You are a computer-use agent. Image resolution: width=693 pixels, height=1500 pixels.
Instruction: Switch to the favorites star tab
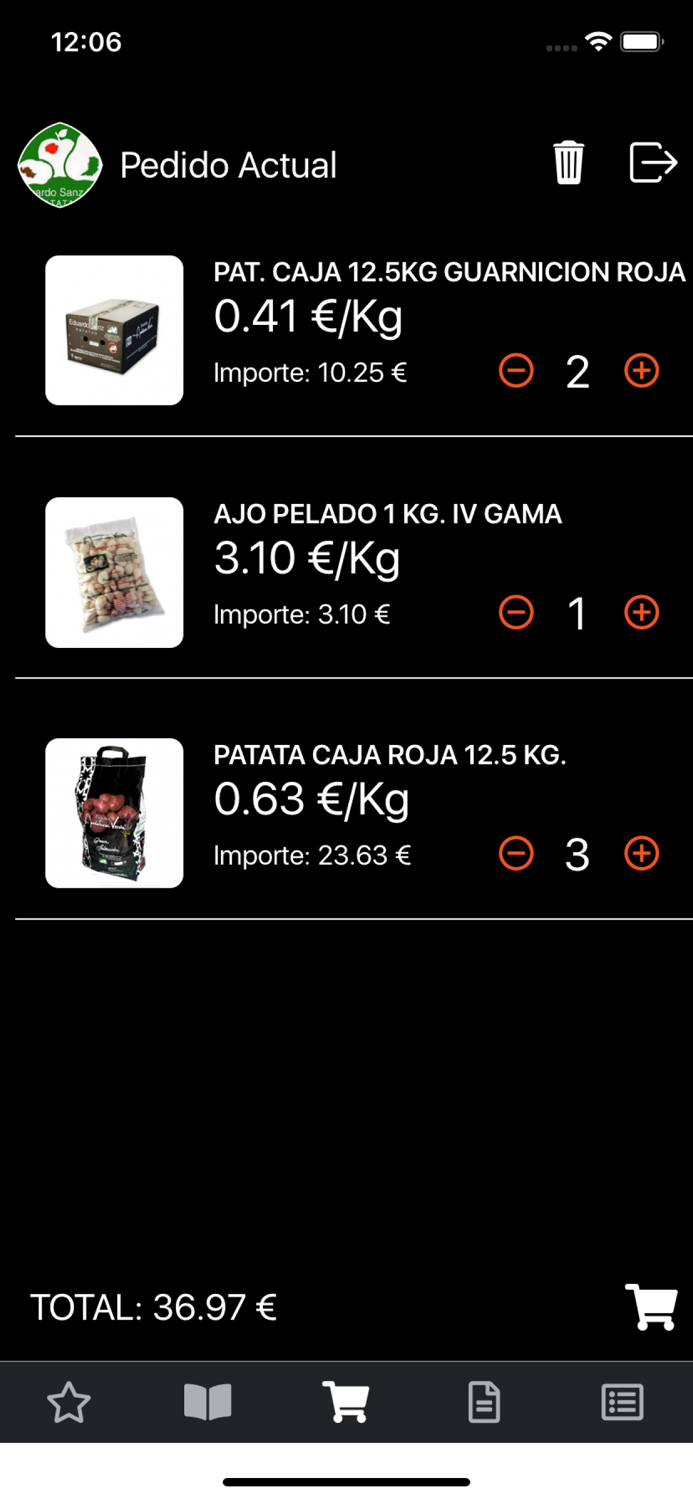pos(69,1402)
